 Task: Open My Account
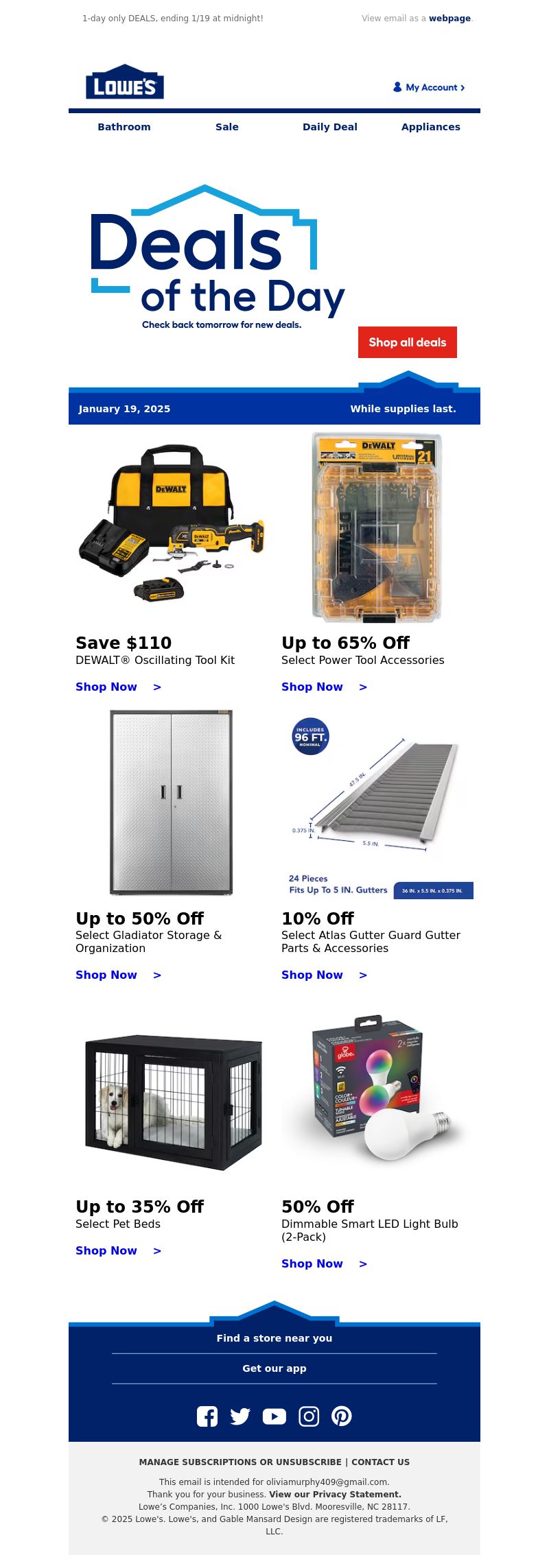[430, 87]
